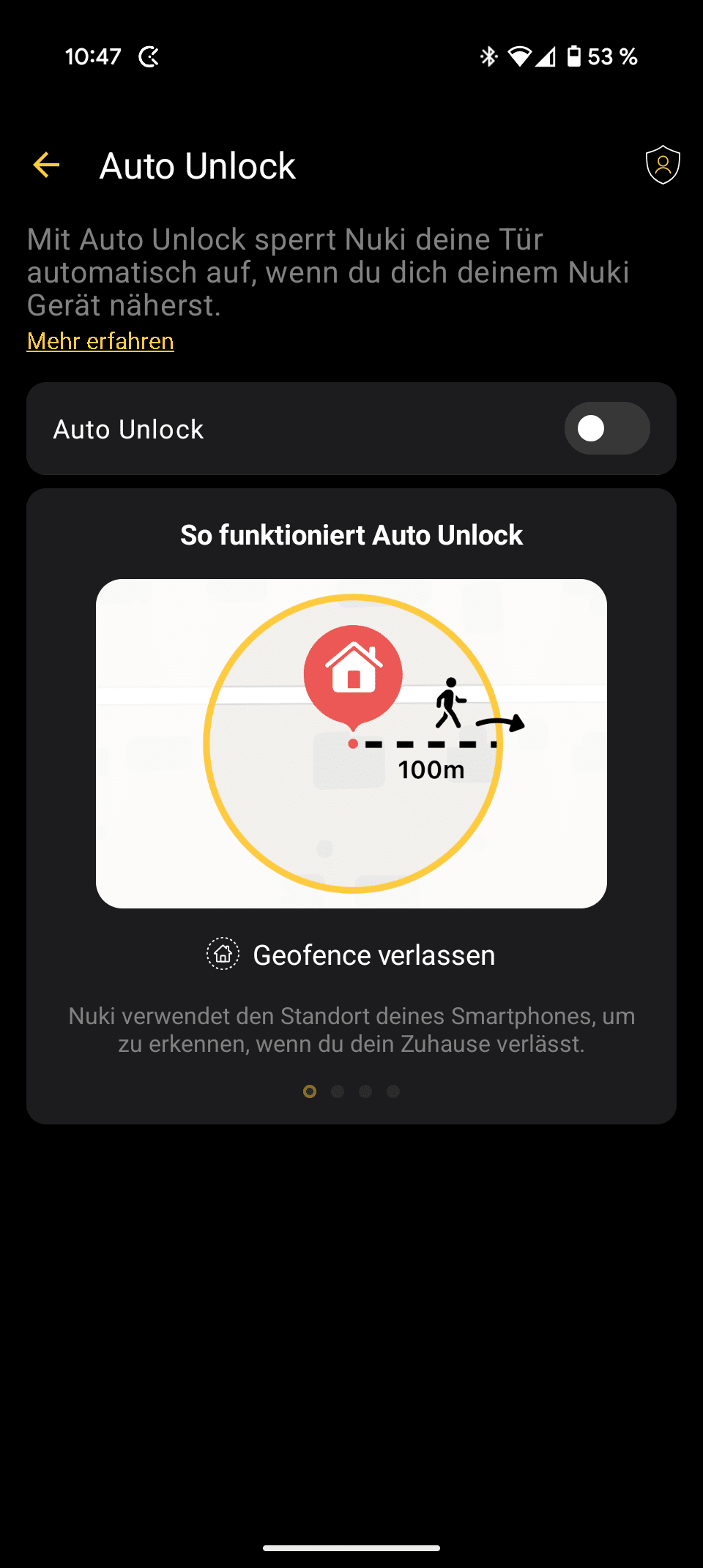Enable the Auto Unlock switch
Viewport: 703px width, 1568px height.
(x=606, y=428)
